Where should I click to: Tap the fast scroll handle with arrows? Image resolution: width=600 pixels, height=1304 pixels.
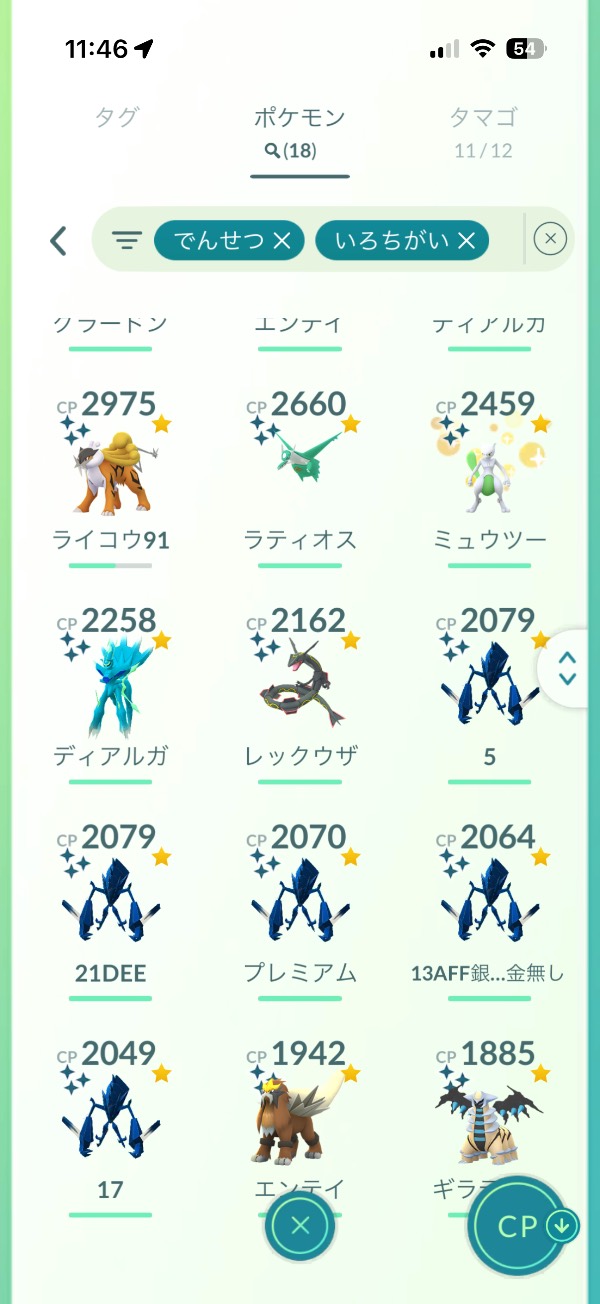[567, 668]
